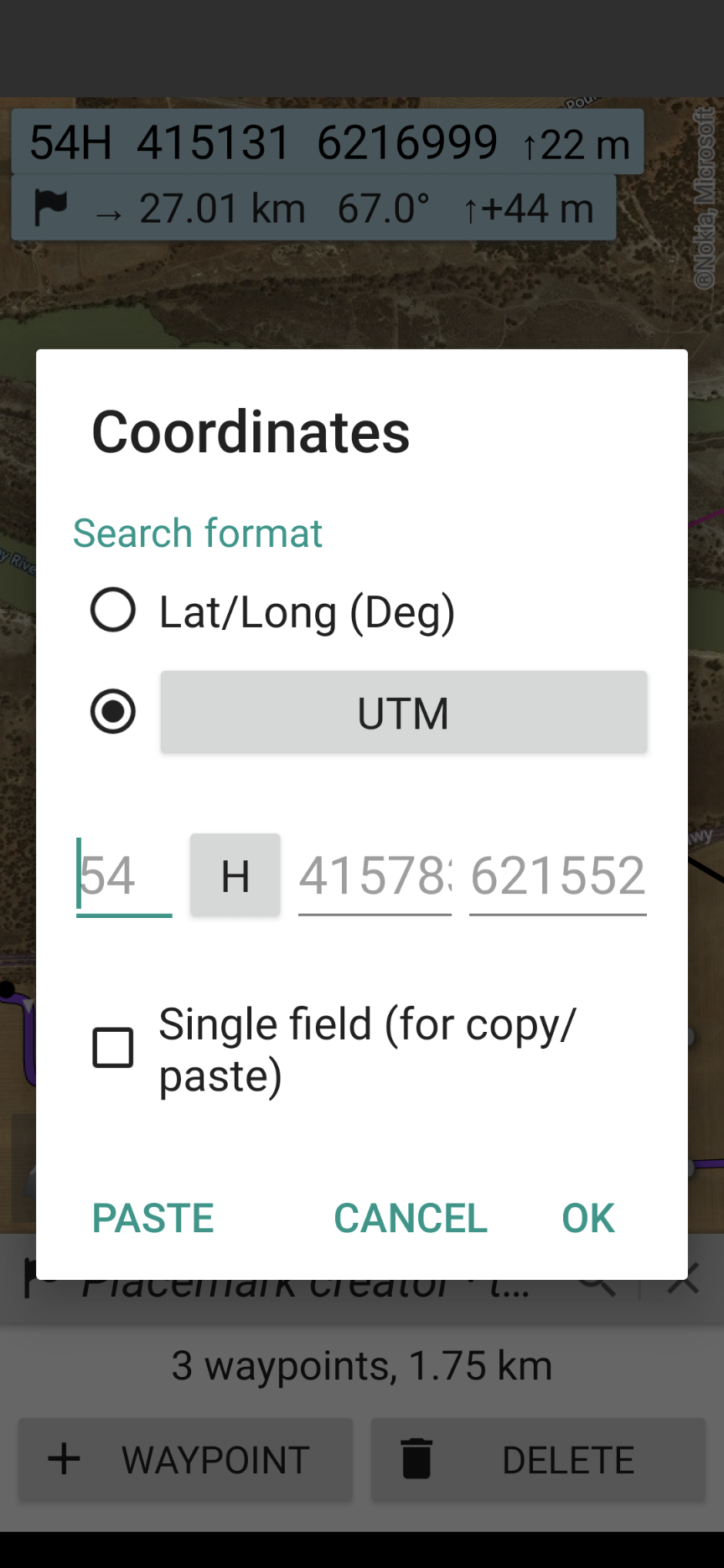The height and width of the screenshot is (1568, 724).
Task: Focus the UTM zone number field
Action: (x=124, y=876)
